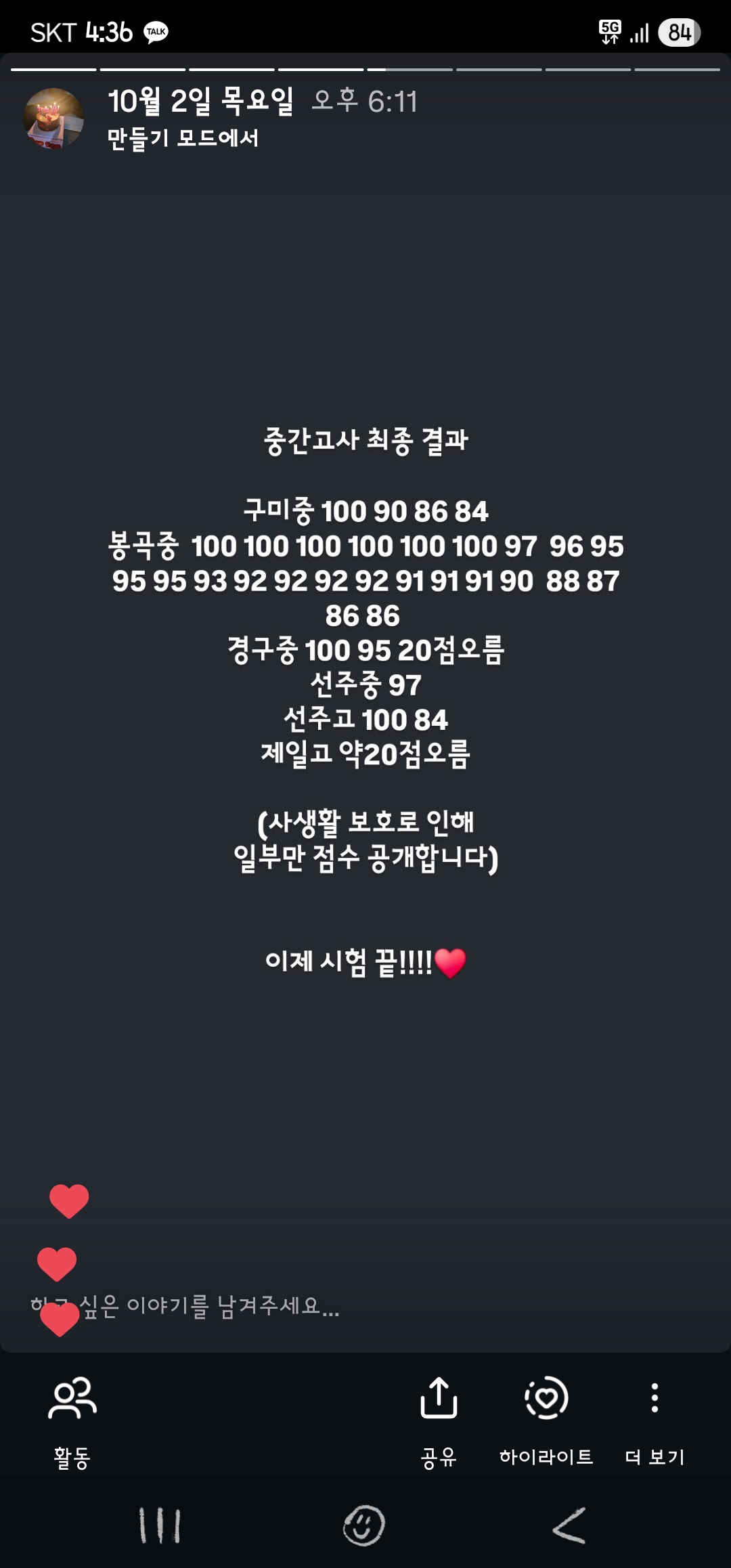Tap the profile picture at top
The width and height of the screenshot is (731, 1568).
(x=53, y=118)
